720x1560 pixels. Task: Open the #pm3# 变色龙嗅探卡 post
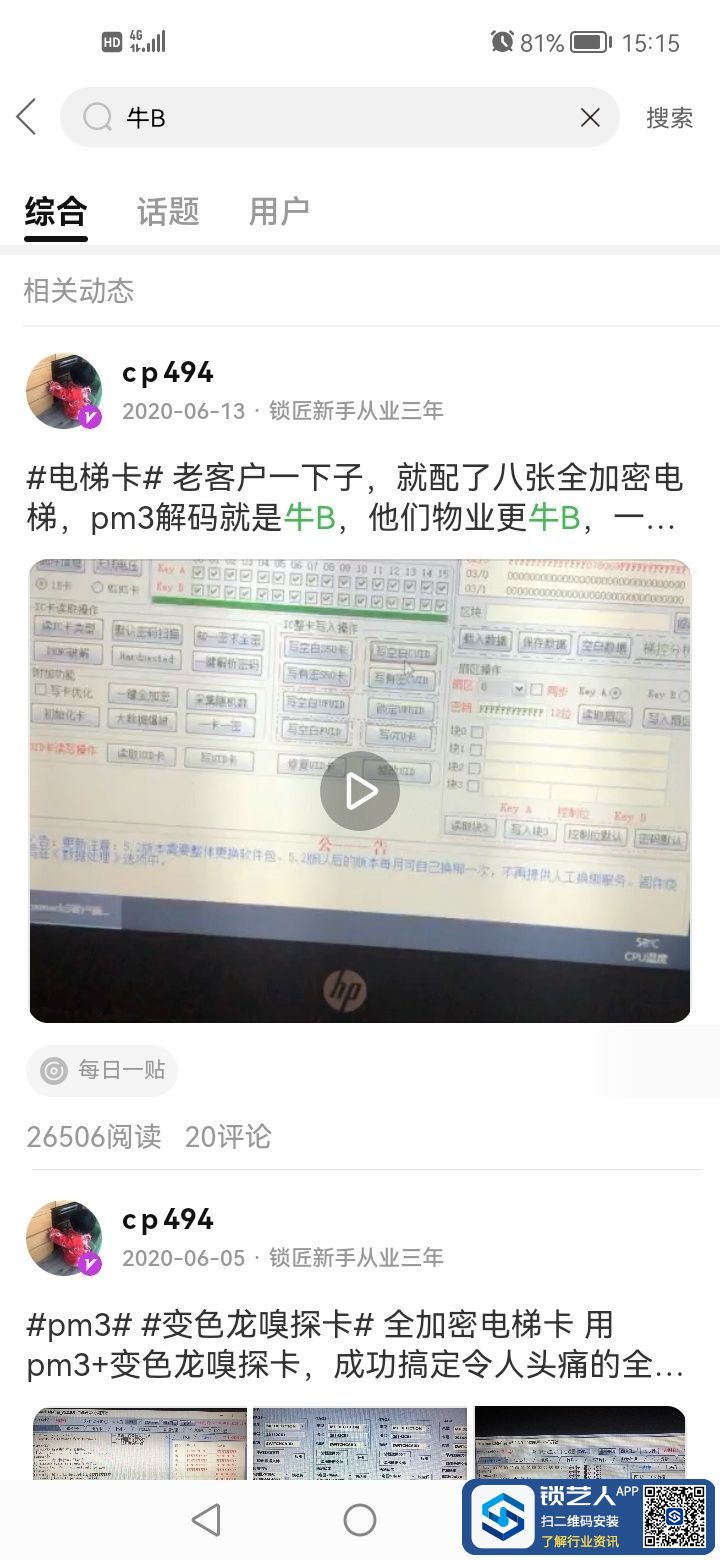[x=355, y=1345]
